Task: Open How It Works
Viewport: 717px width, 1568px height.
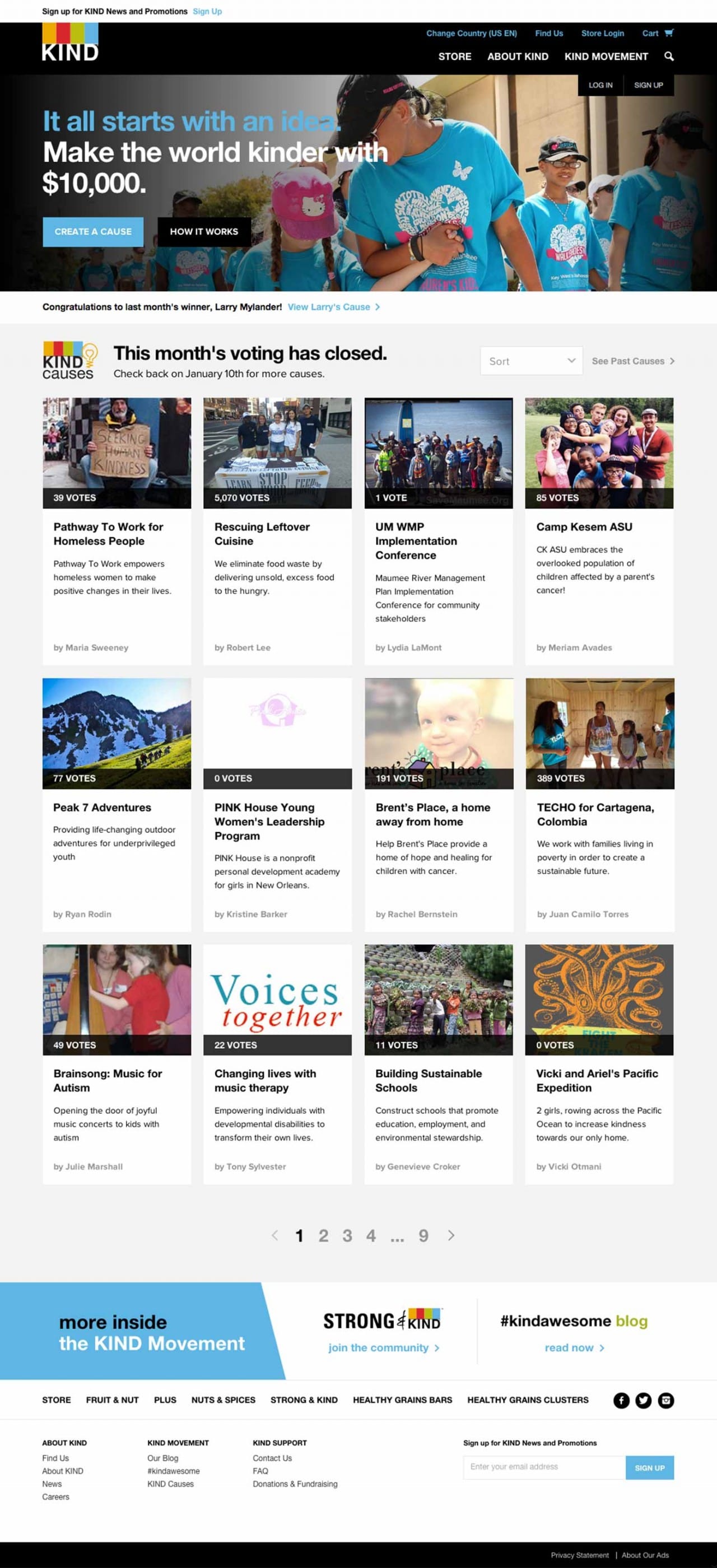Action: [x=204, y=232]
